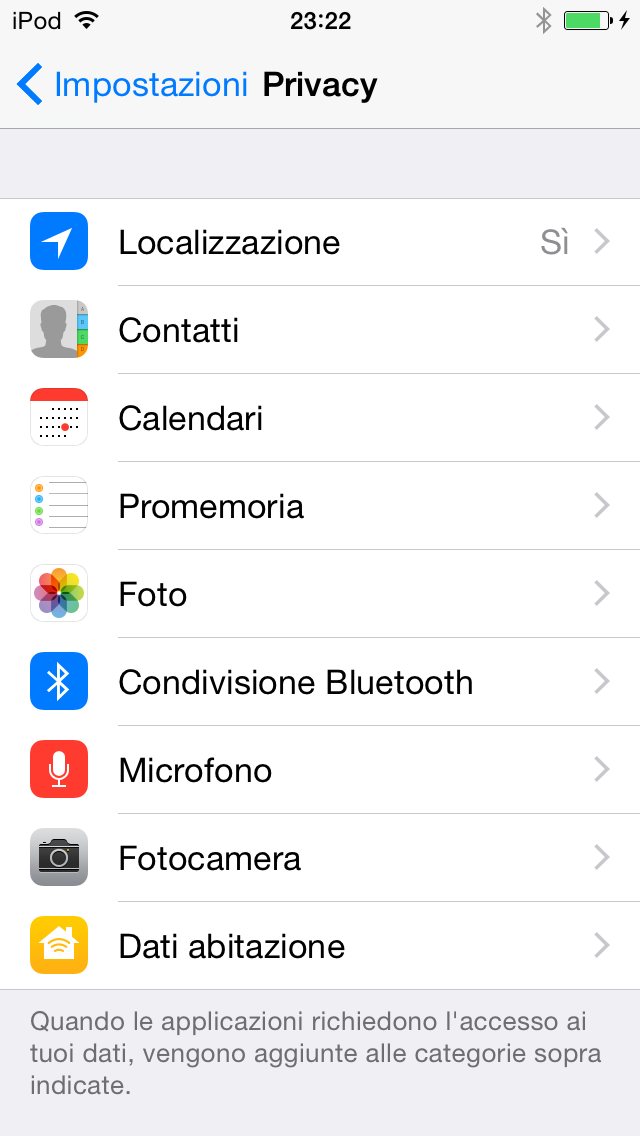Go back to Impostazioni
This screenshot has width=640, height=1136.
tap(132, 85)
